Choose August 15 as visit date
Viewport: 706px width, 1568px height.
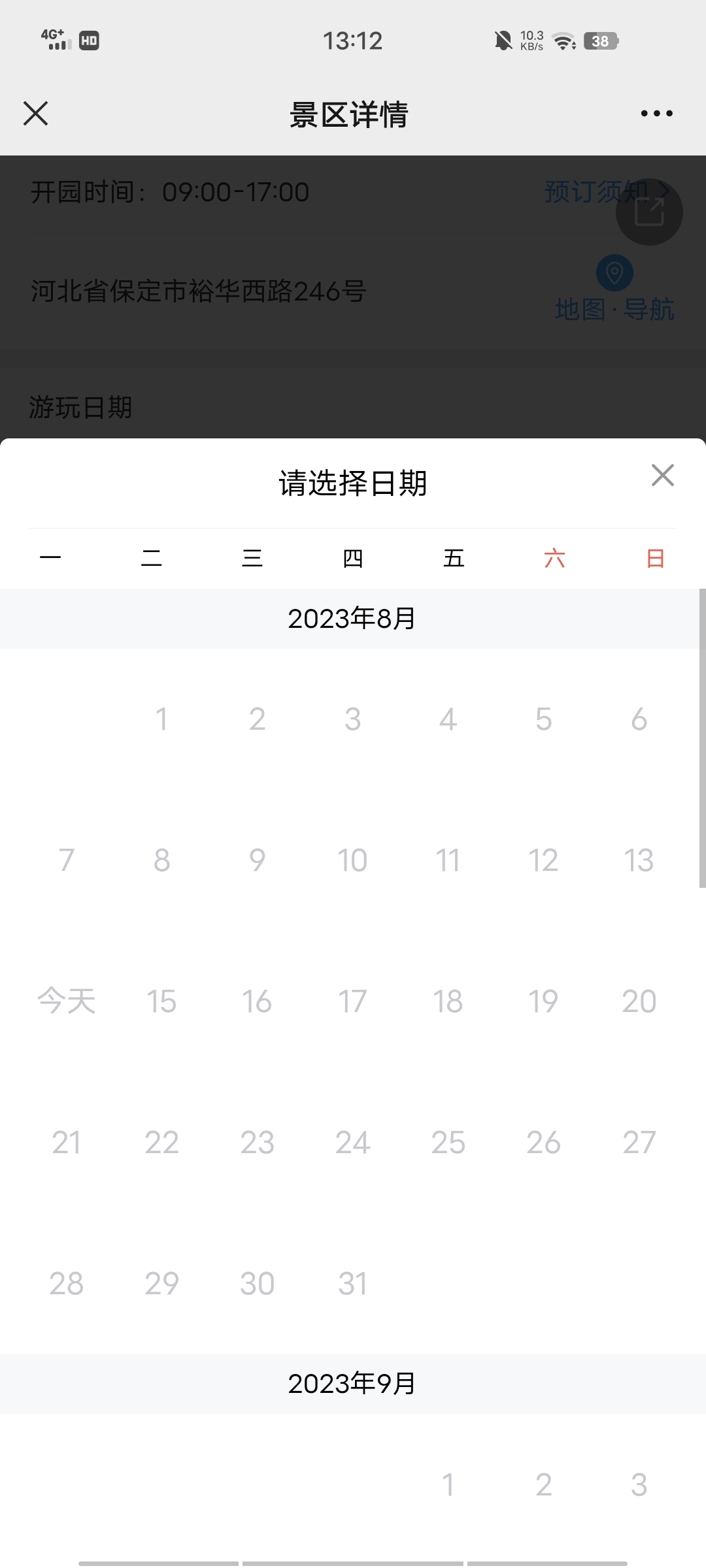click(x=161, y=1001)
